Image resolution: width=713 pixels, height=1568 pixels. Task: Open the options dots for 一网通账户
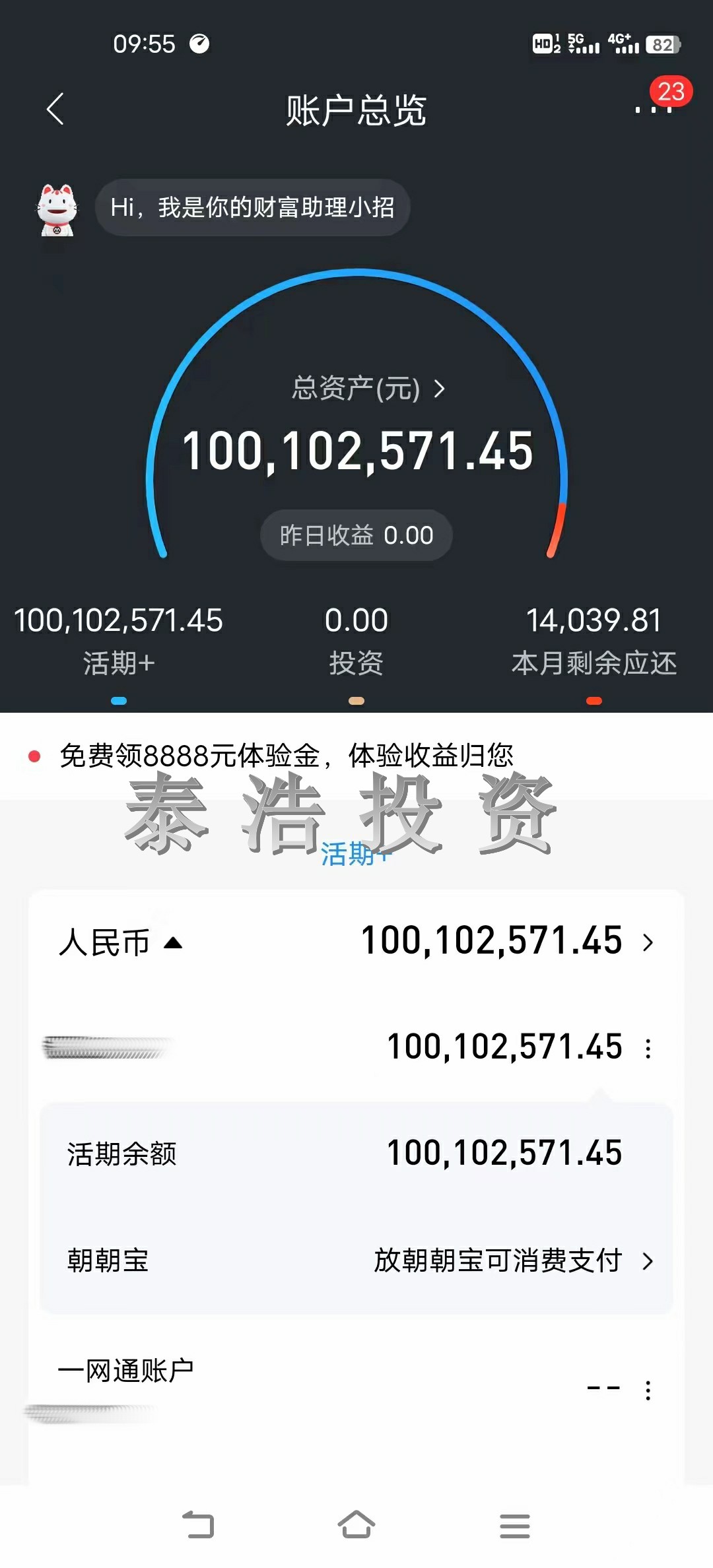[648, 1390]
